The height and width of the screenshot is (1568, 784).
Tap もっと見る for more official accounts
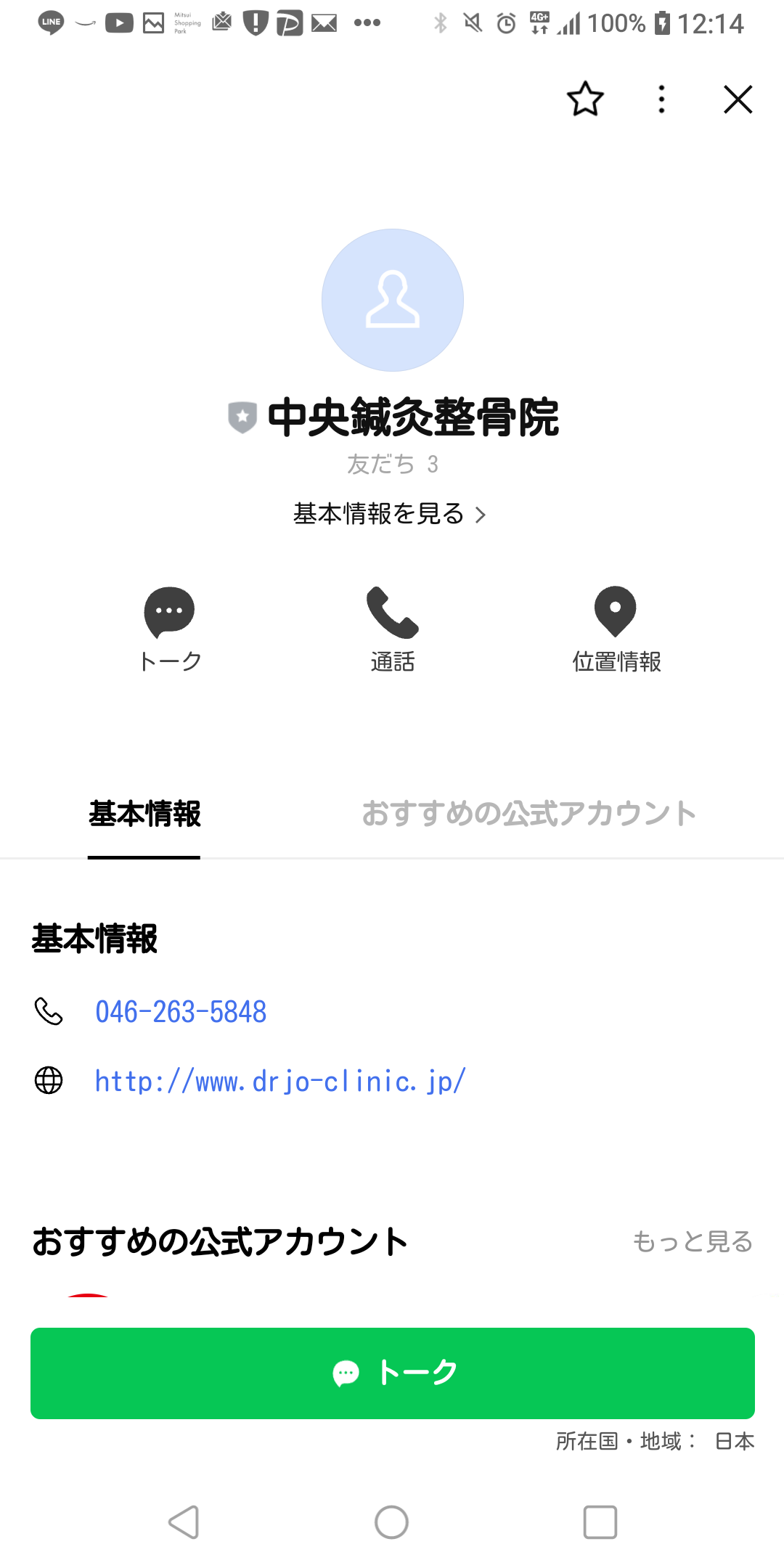pos(693,1241)
